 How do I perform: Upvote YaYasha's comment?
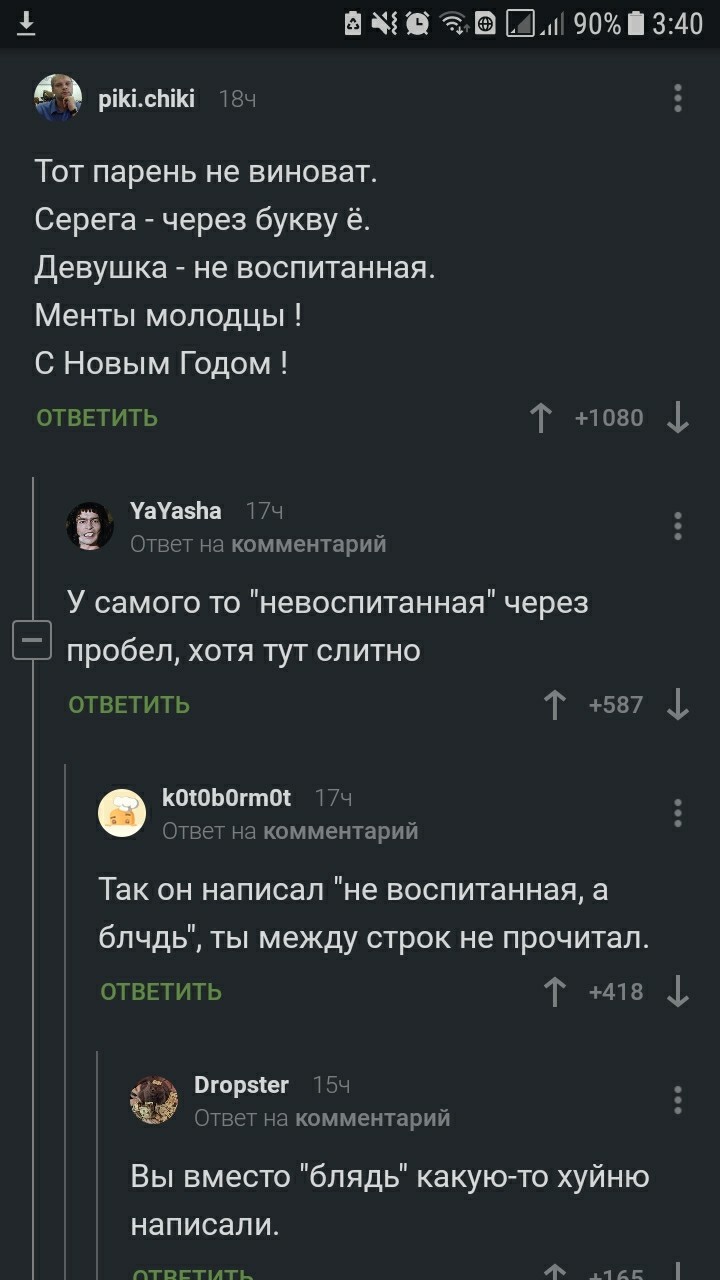pyautogui.click(x=555, y=705)
